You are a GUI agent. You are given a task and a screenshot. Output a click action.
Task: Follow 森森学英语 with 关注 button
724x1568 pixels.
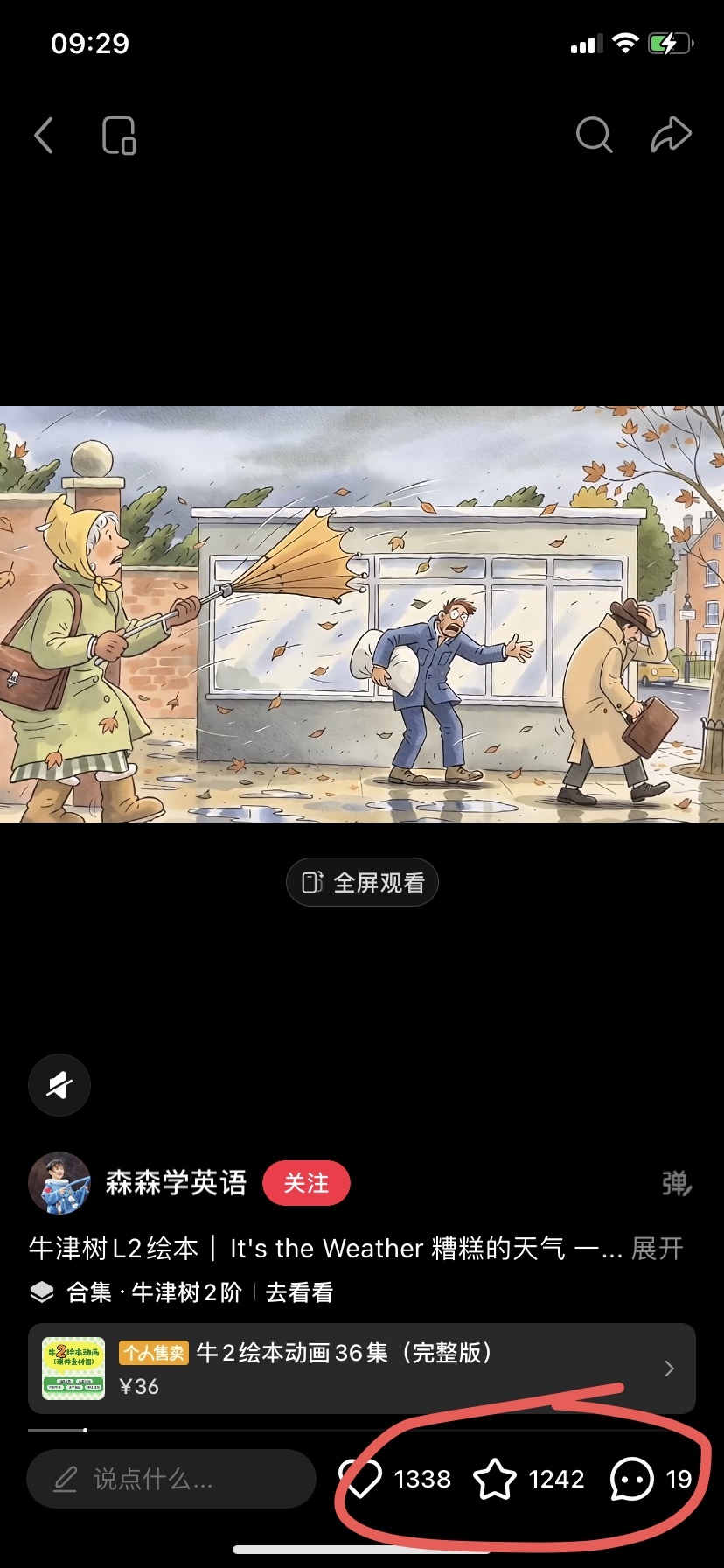coord(306,1183)
